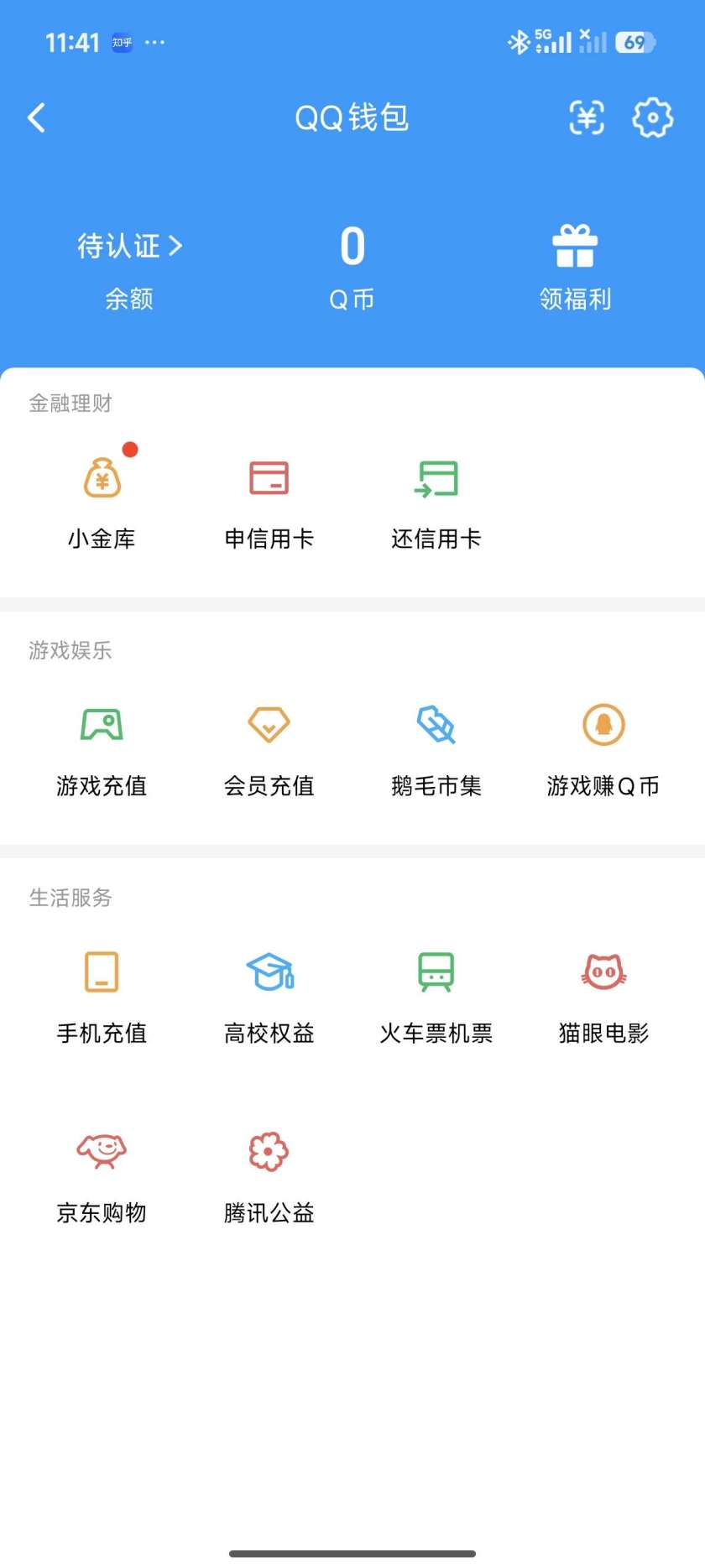
Task: Go back with the left arrow
Action: click(36, 117)
